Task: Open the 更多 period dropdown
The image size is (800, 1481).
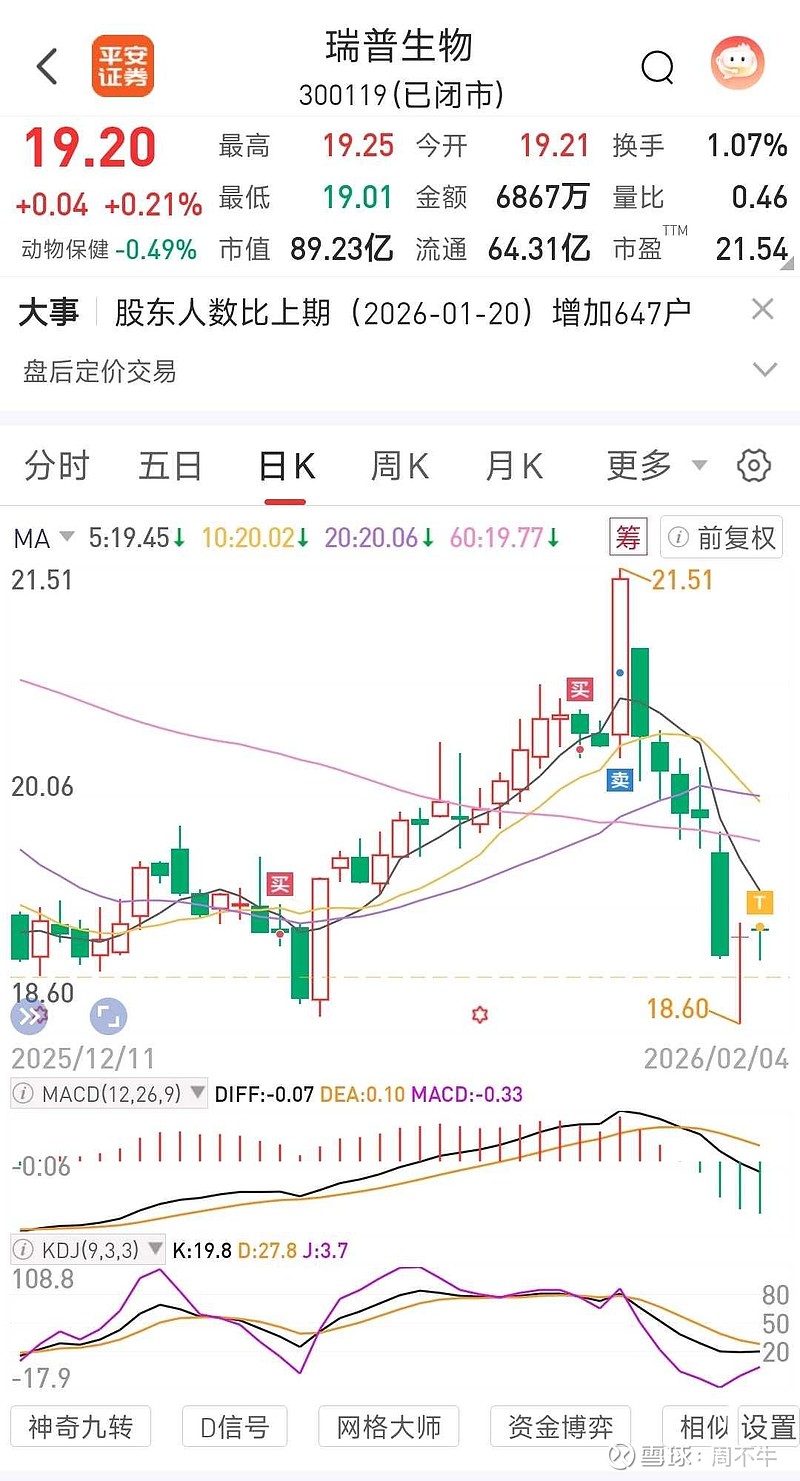Action: [x=655, y=465]
